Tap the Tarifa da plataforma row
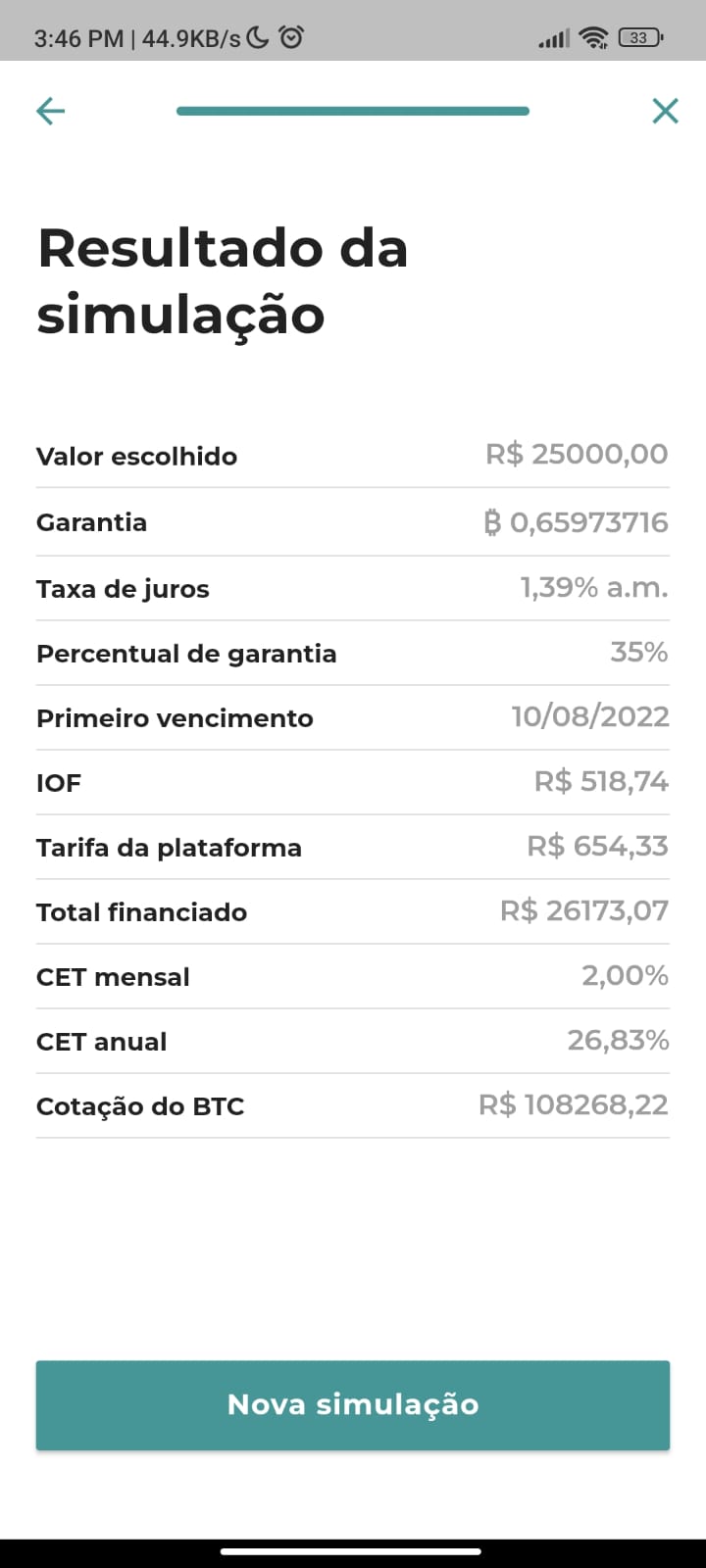 click(x=353, y=847)
